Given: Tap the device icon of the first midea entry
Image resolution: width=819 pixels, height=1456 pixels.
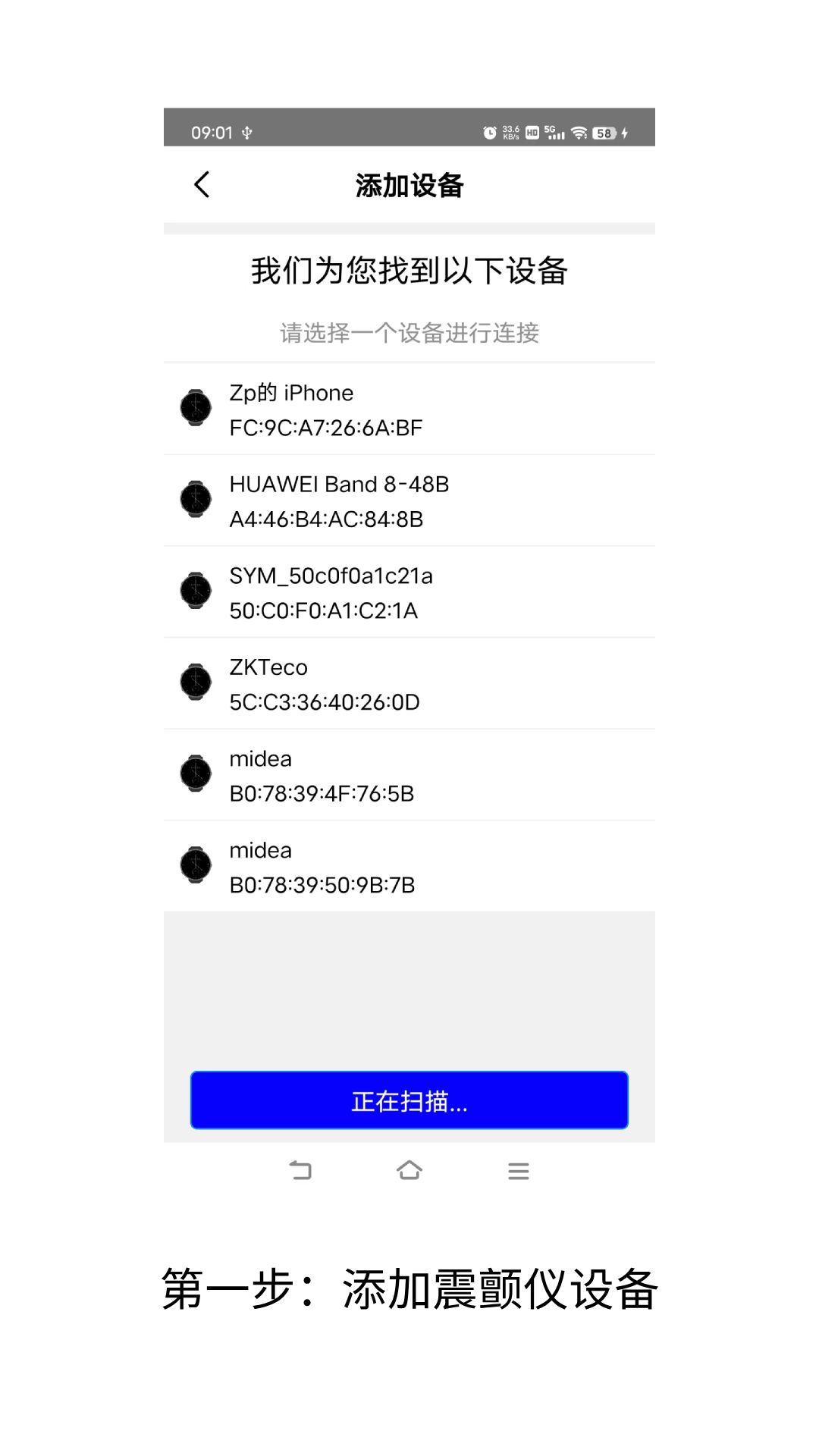Looking at the screenshot, I should click(196, 773).
